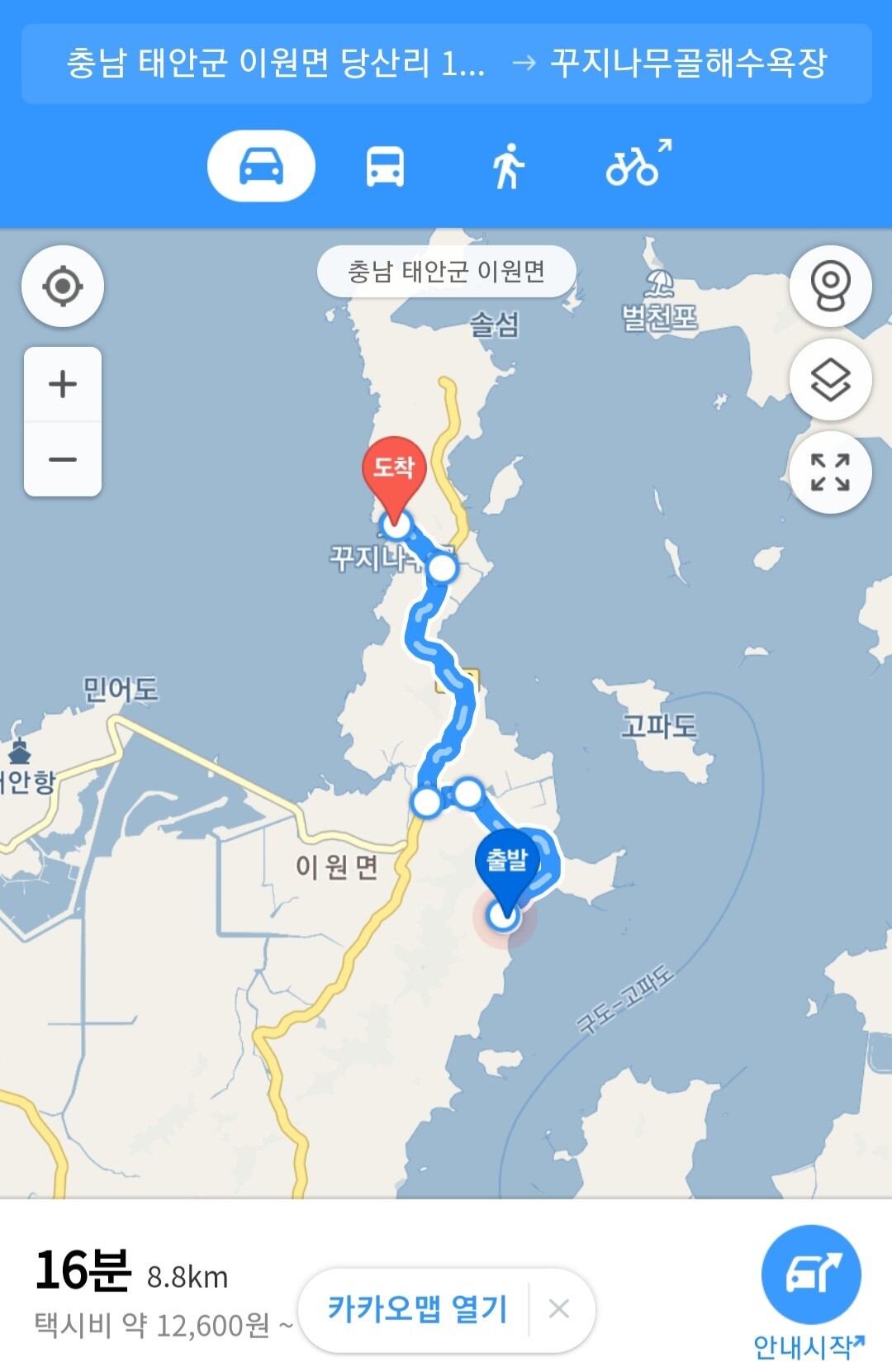Select the car route mode
The width and height of the screenshot is (892, 1372).
[x=261, y=166]
